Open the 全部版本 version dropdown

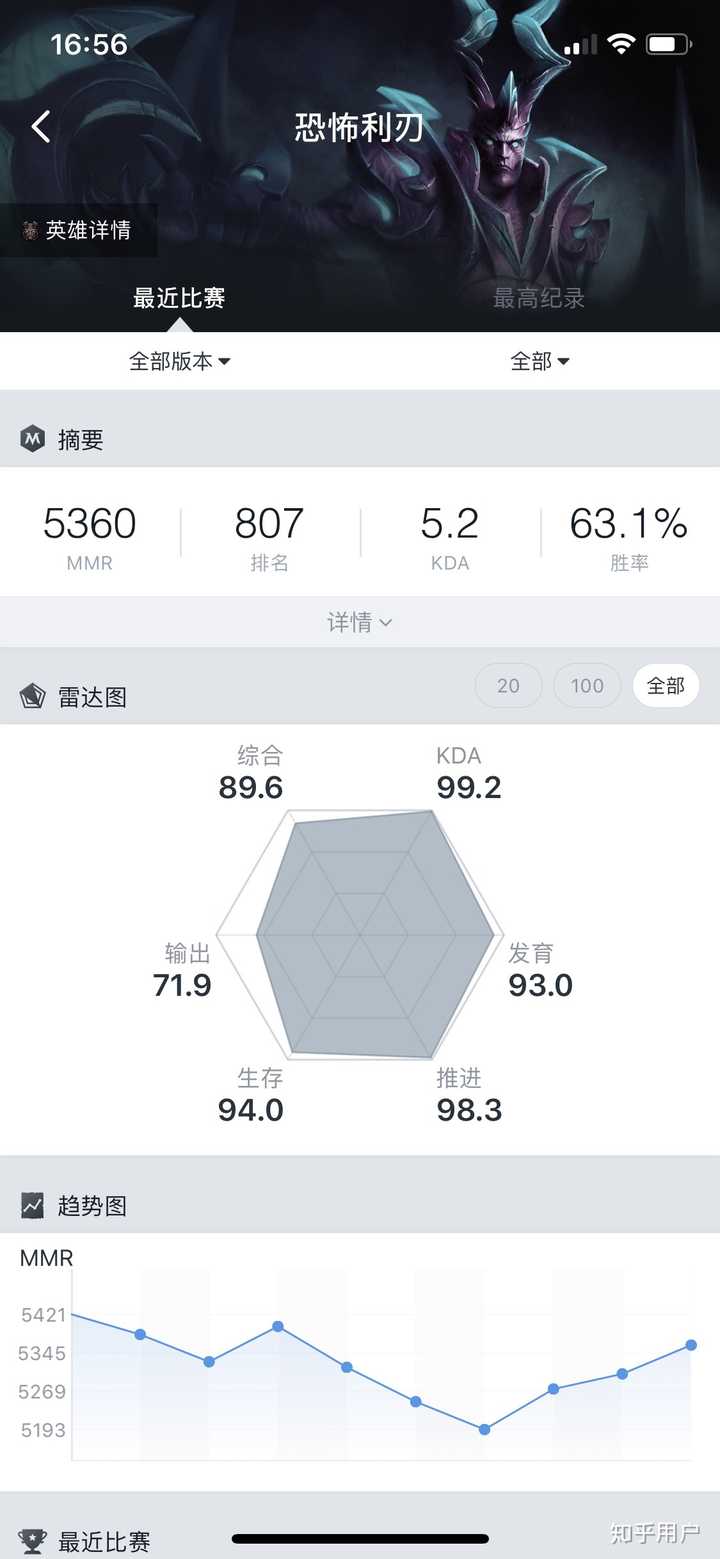[x=180, y=361]
